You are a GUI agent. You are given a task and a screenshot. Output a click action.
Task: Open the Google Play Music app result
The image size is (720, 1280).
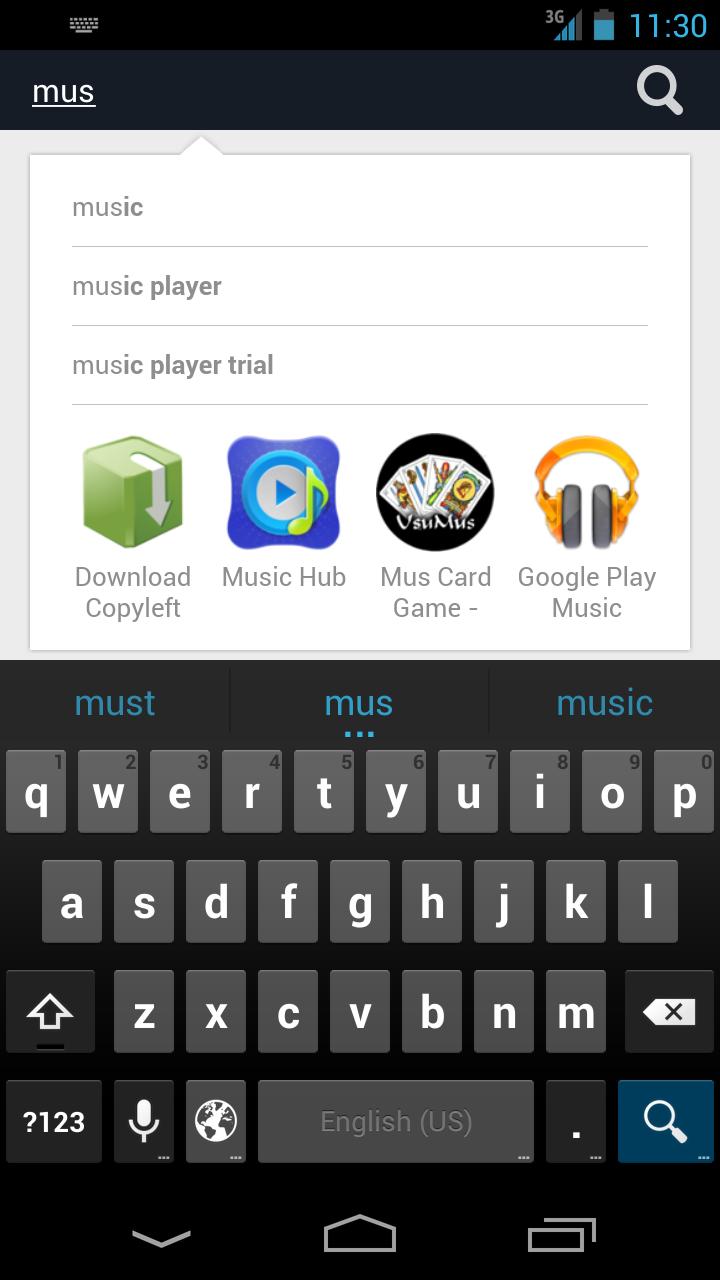tap(587, 527)
